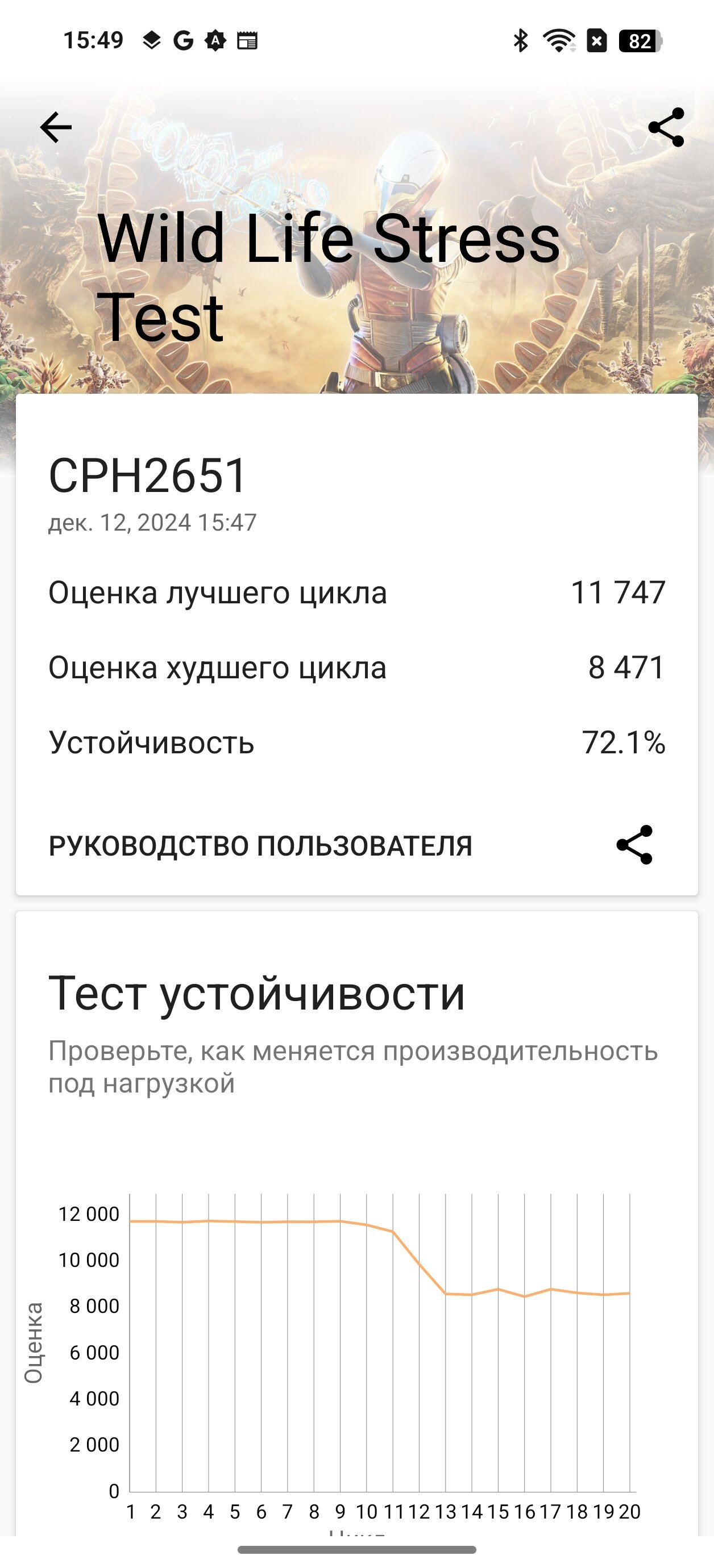Share the test via the top-right share icon
714x1568 pixels.
666,127
